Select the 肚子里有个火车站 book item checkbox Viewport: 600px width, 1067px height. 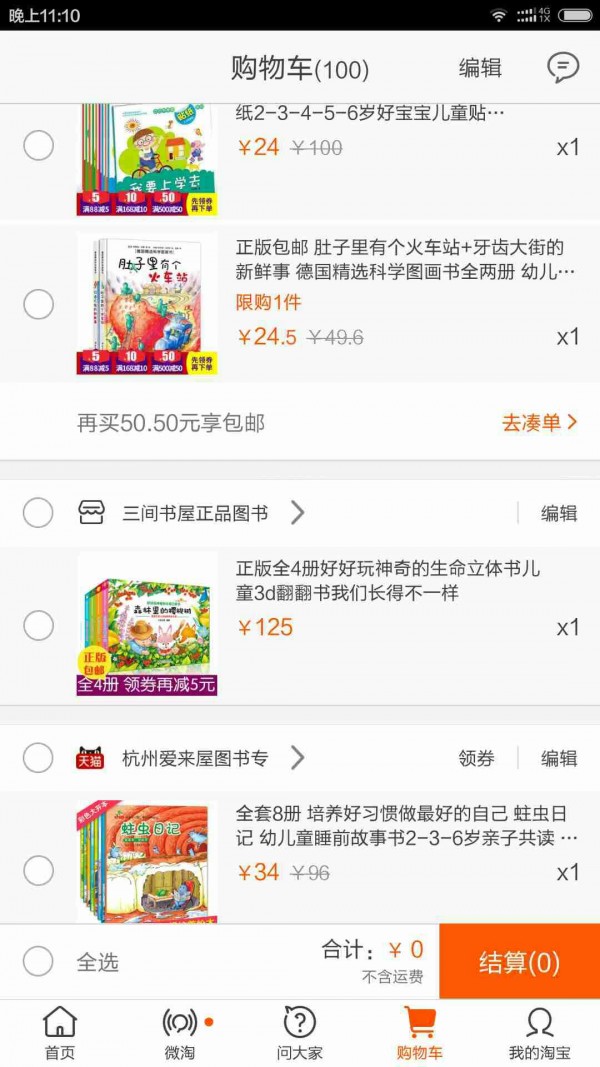(x=38, y=304)
